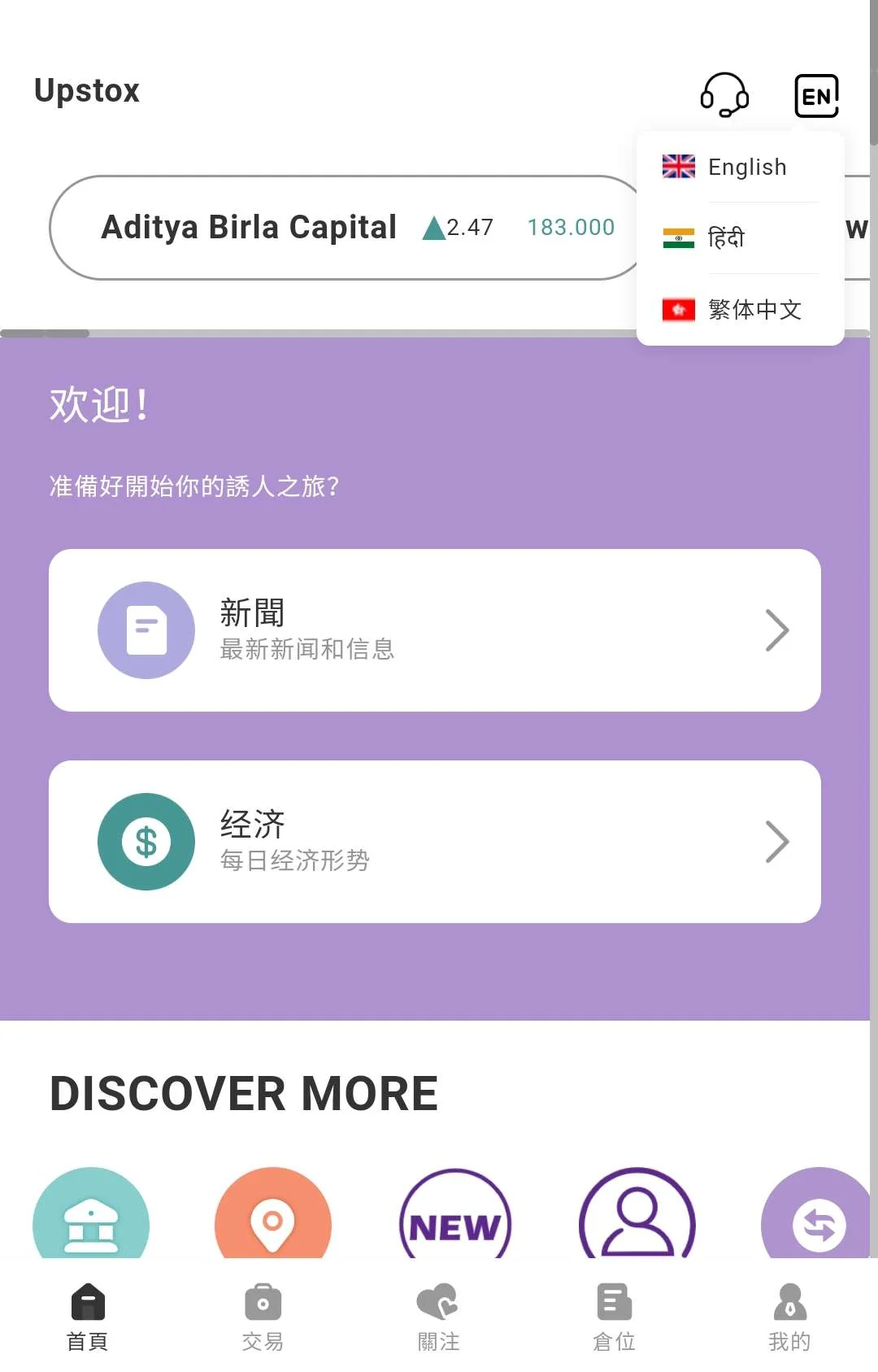
Task: Open the orange location pin icon
Action: coord(273,1217)
